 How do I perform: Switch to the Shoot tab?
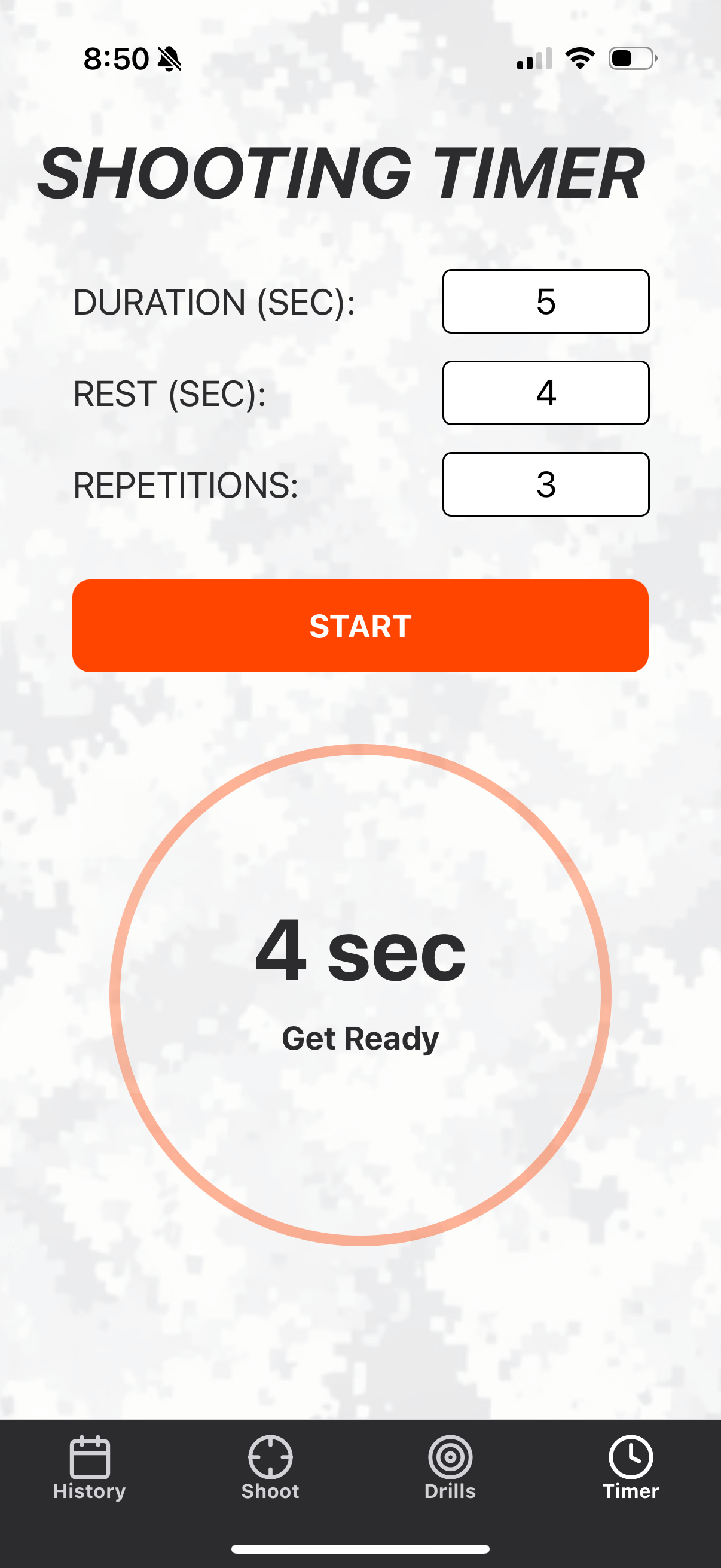(270, 1468)
